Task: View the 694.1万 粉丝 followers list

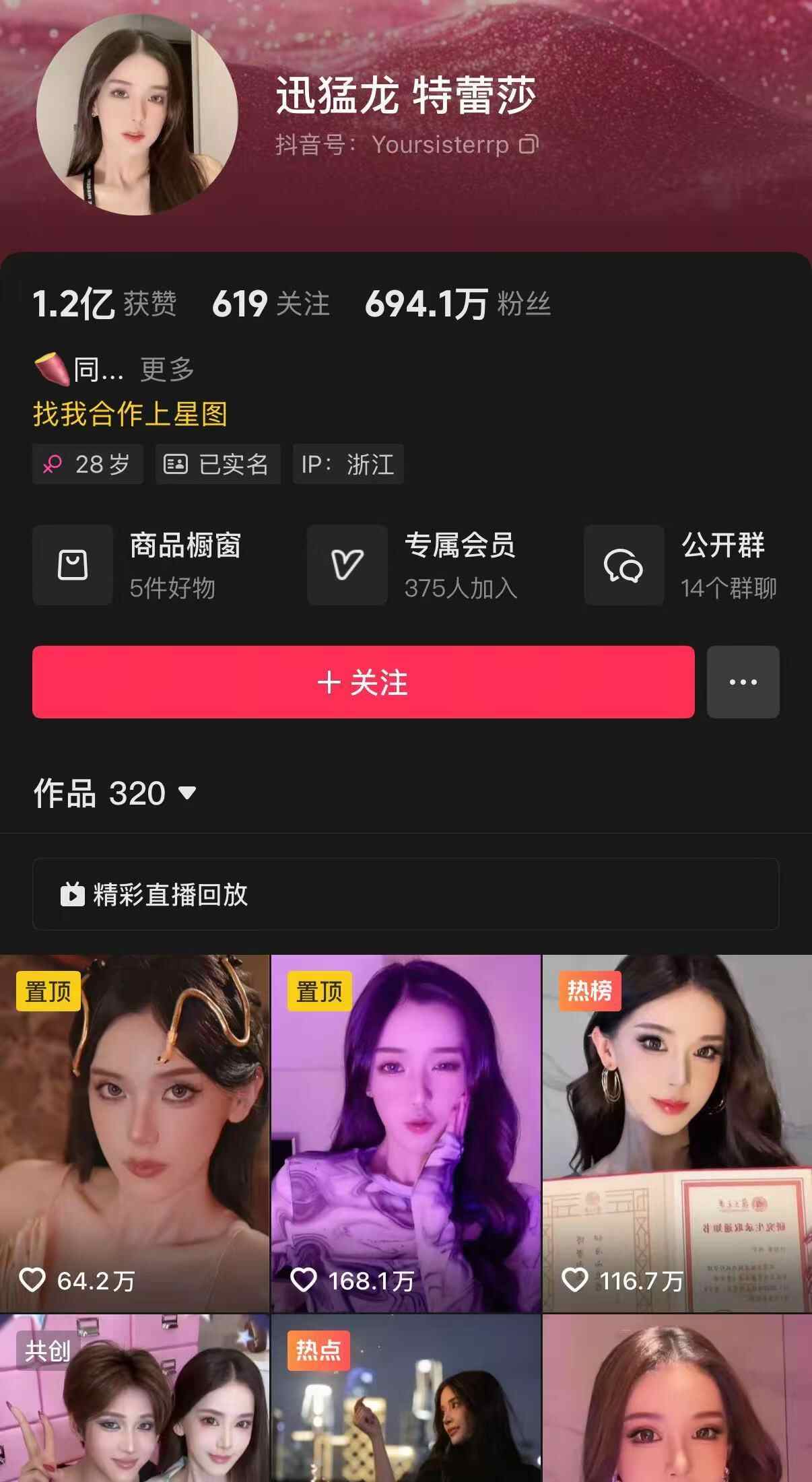Action: [x=458, y=304]
